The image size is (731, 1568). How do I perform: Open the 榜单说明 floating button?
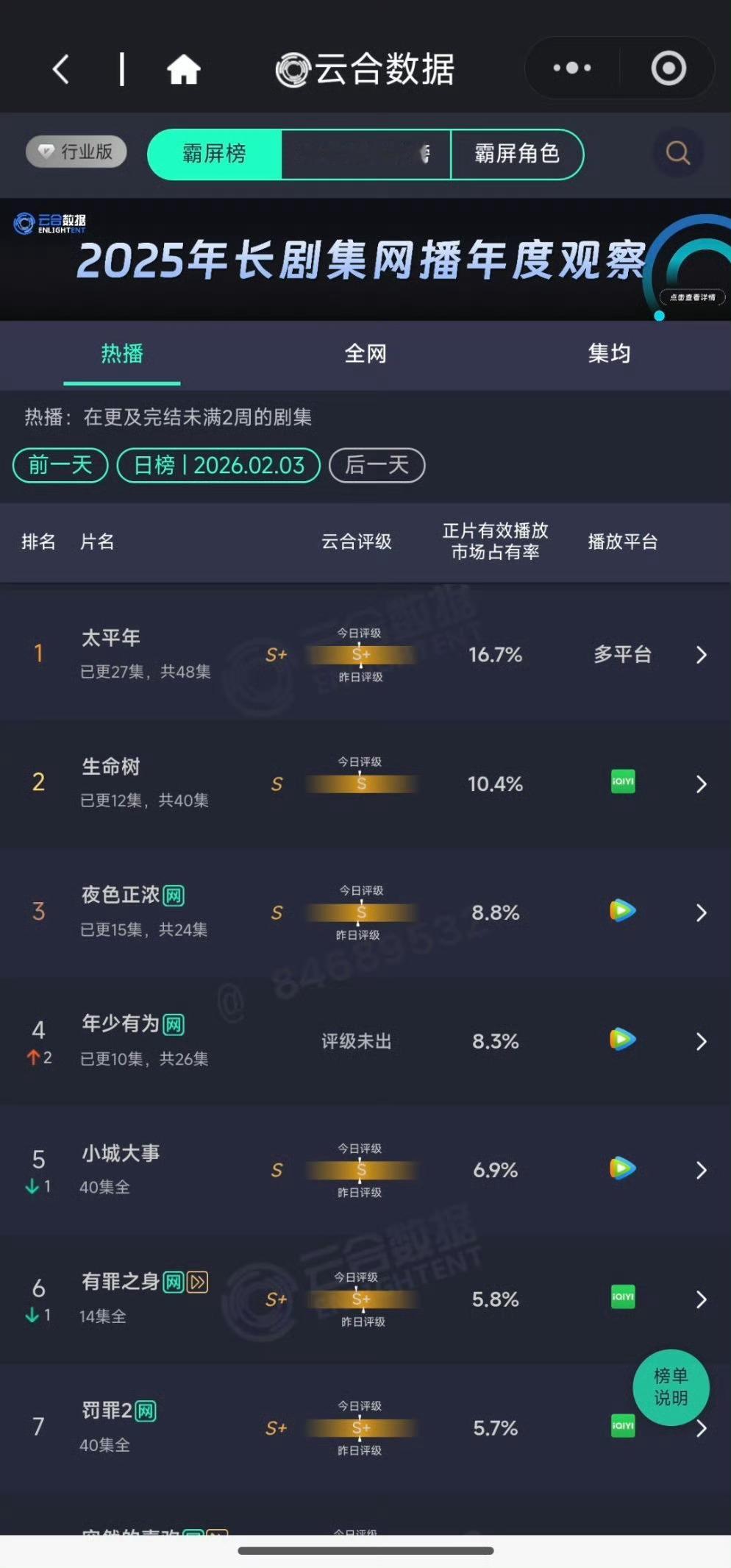[x=670, y=1387]
